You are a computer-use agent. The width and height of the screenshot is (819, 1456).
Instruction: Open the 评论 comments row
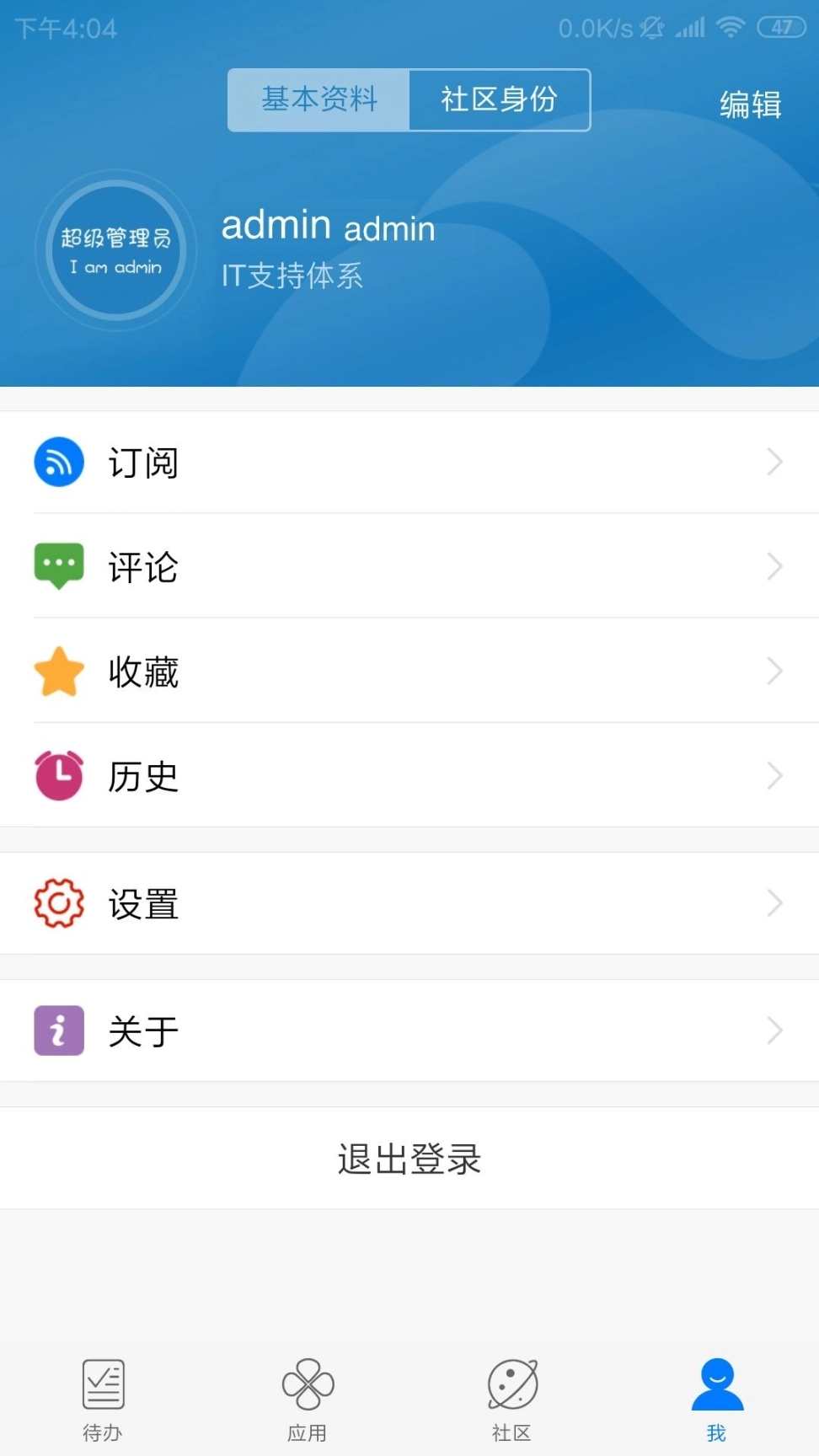(x=409, y=566)
